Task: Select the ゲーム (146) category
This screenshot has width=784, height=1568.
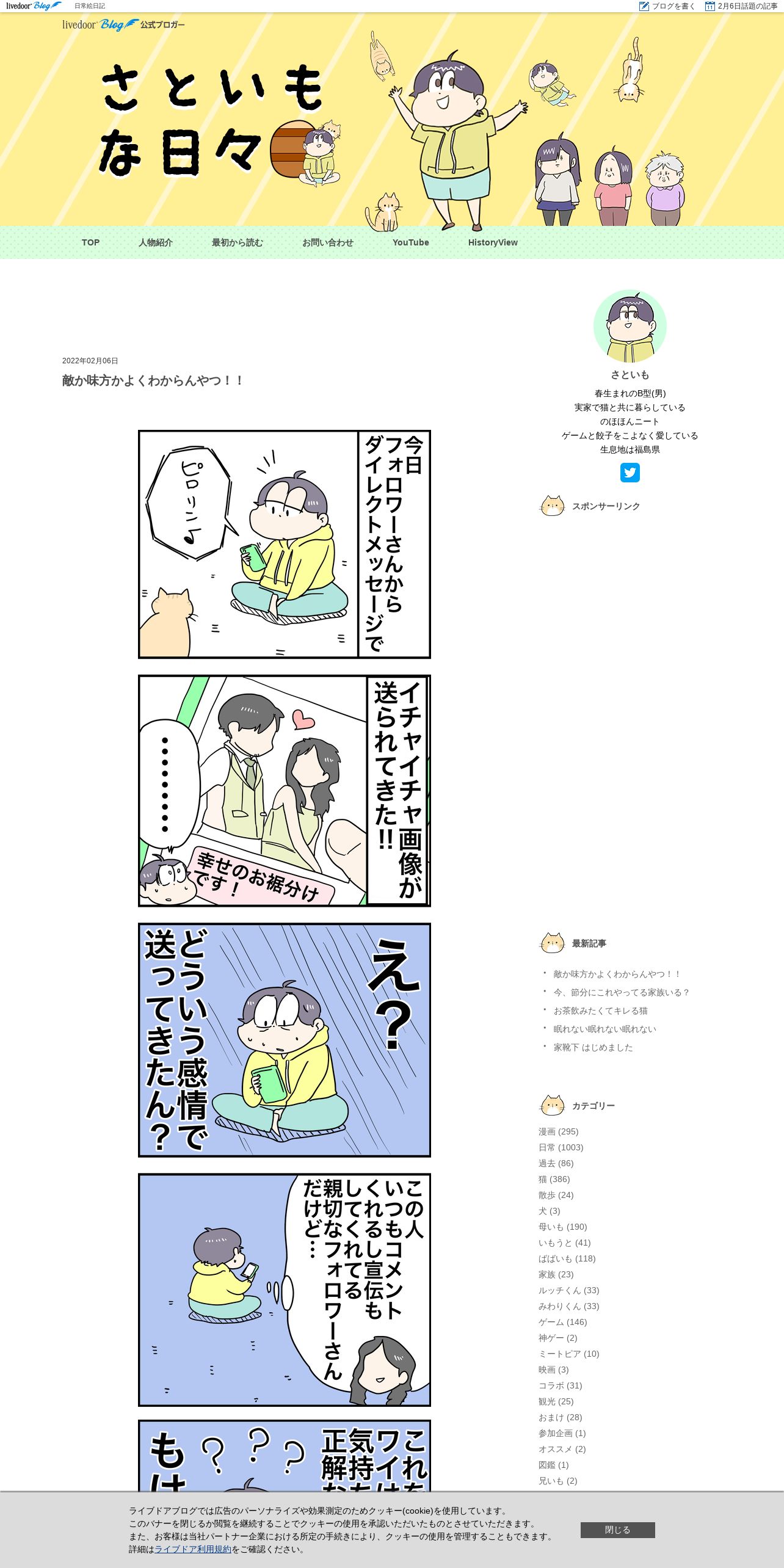Action: pos(562,1323)
